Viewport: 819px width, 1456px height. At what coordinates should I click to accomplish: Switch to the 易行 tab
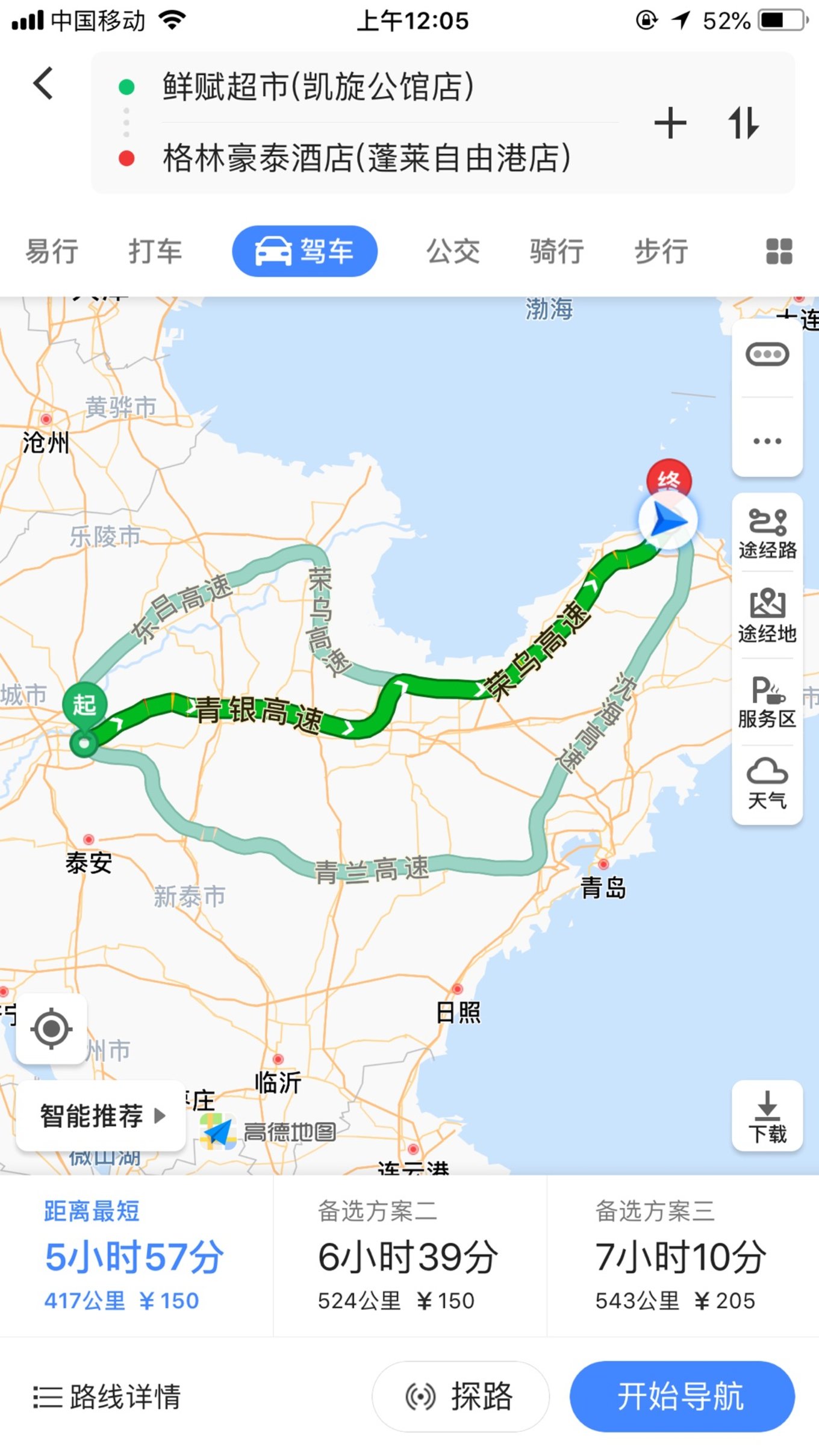coord(52,251)
